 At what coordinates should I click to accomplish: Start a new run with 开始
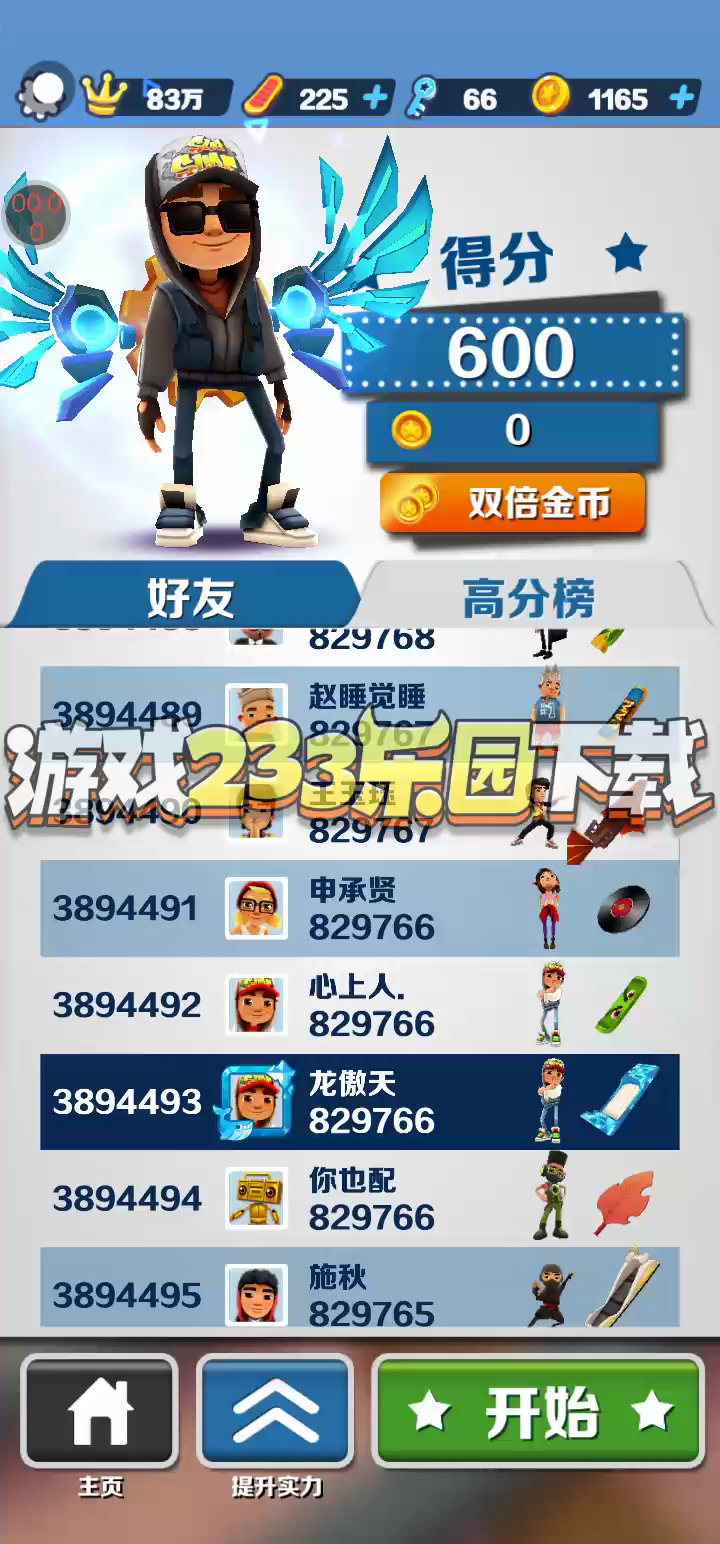[x=539, y=1411]
